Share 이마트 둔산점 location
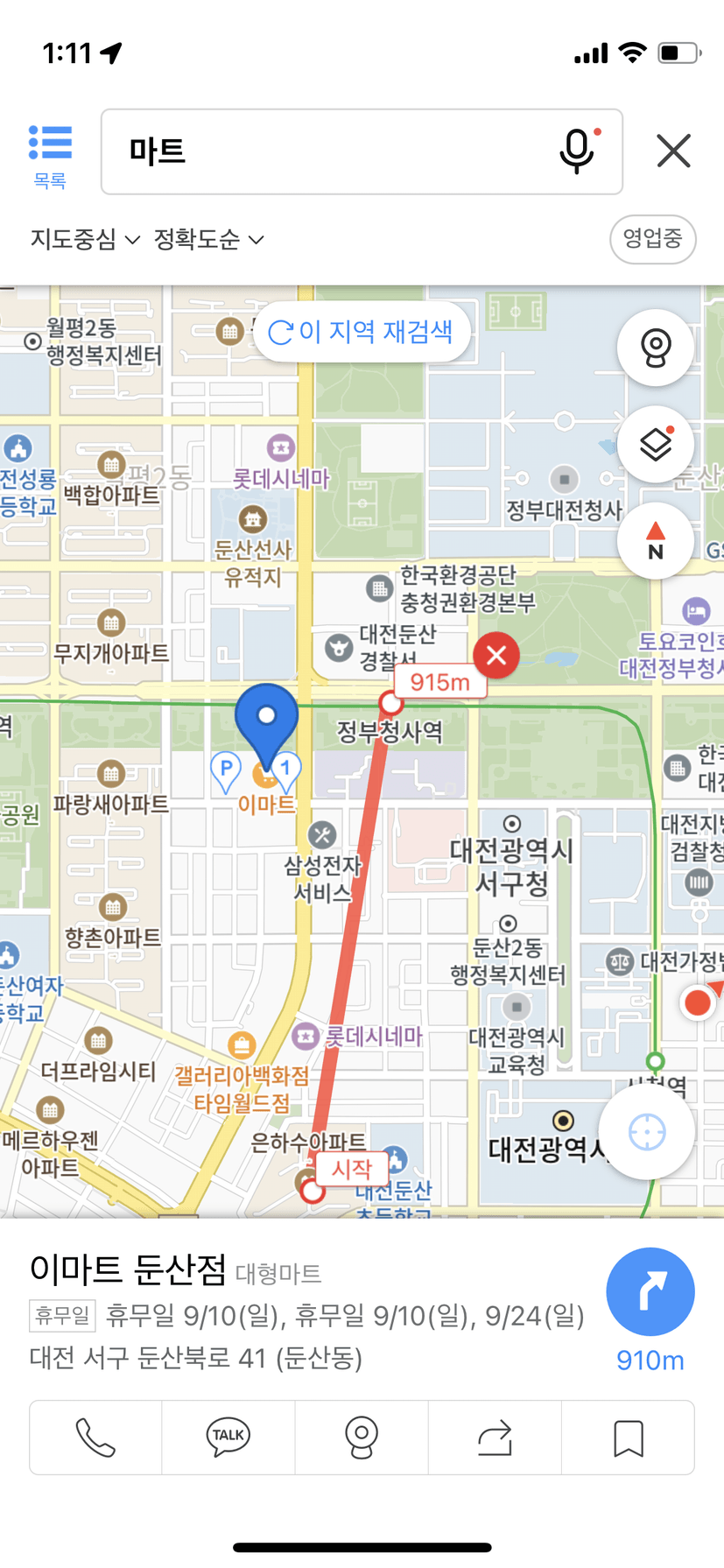724x1568 pixels. 495,1438
